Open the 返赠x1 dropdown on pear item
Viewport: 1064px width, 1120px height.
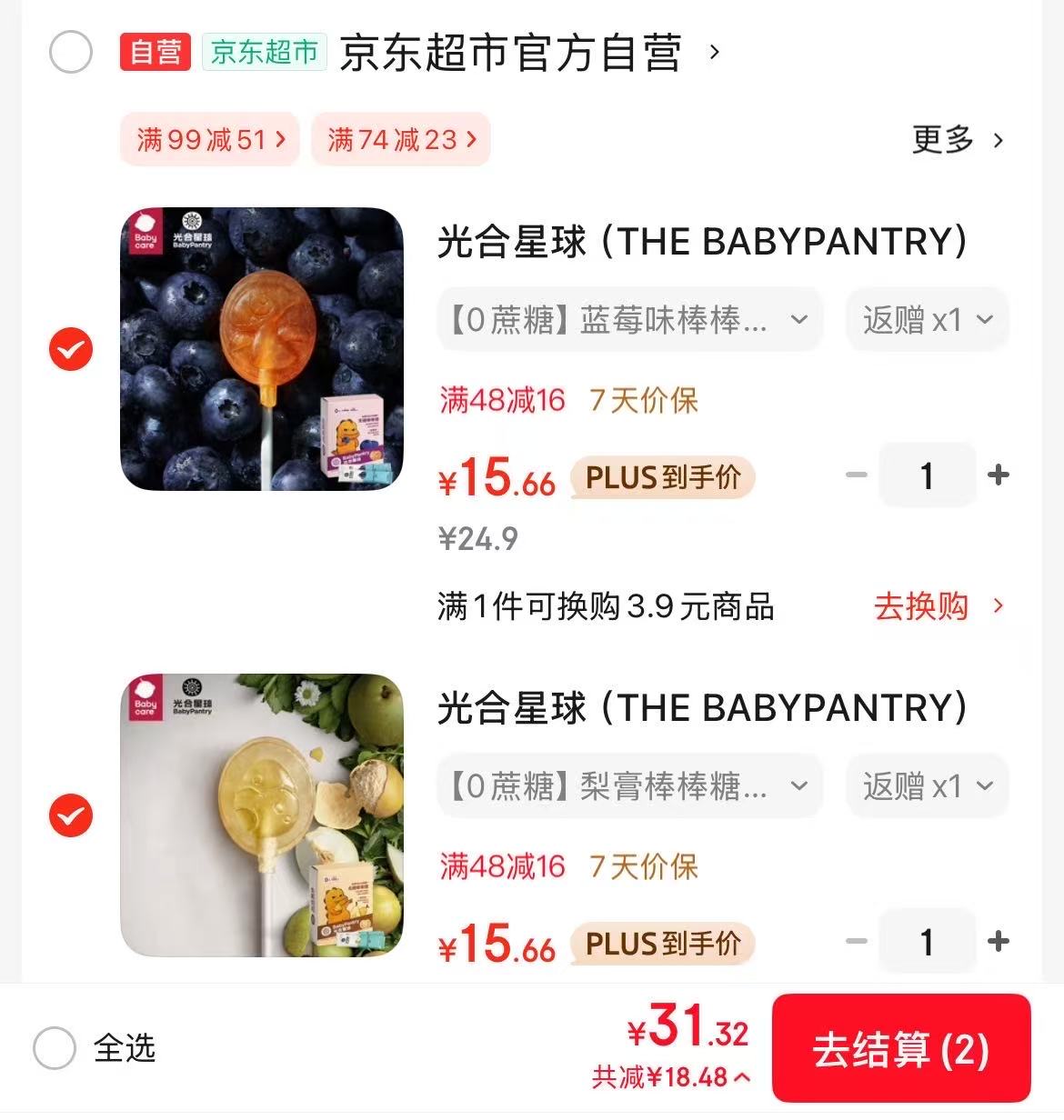point(926,785)
